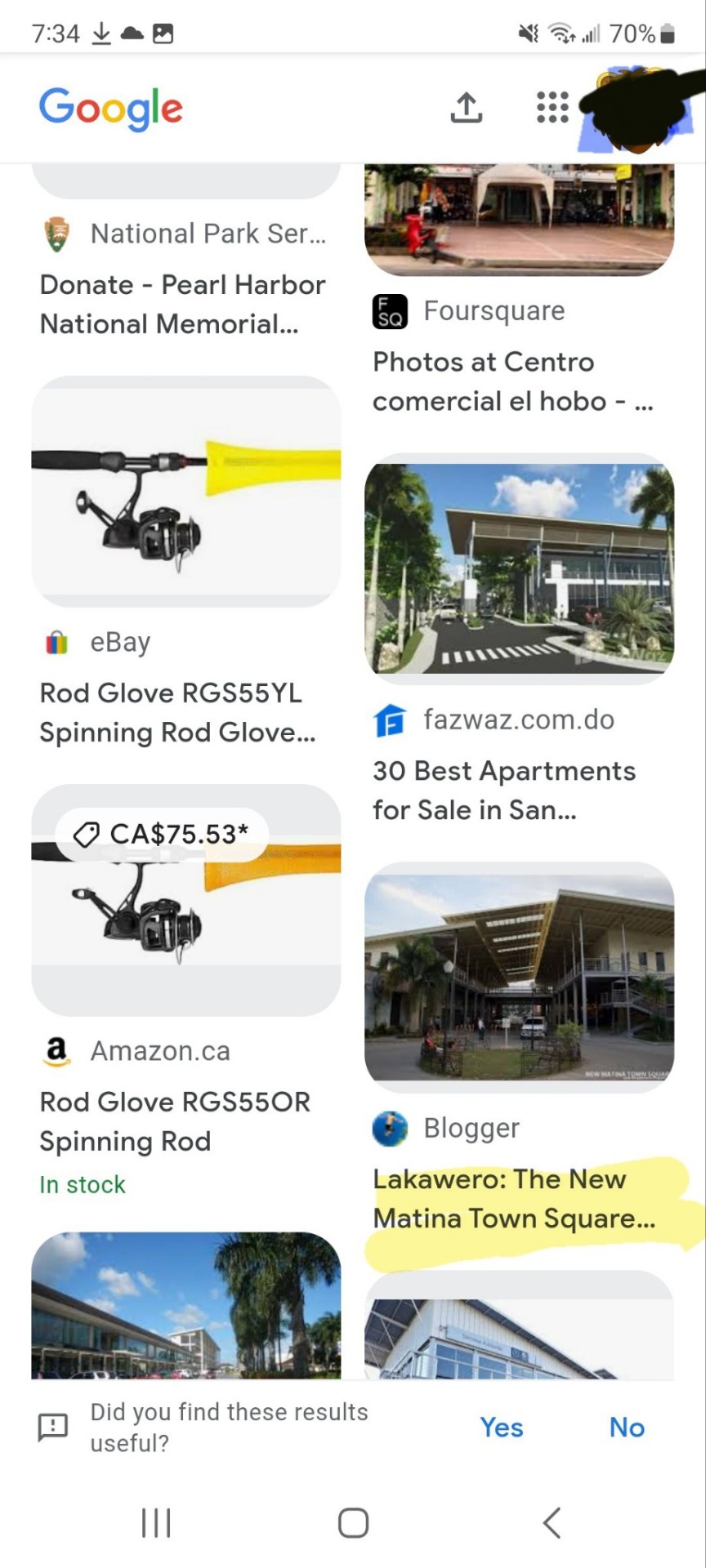Image resolution: width=706 pixels, height=1568 pixels.
Task: Open the Foursquare Centro comercial el hobo result
Action: click(x=512, y=381)
